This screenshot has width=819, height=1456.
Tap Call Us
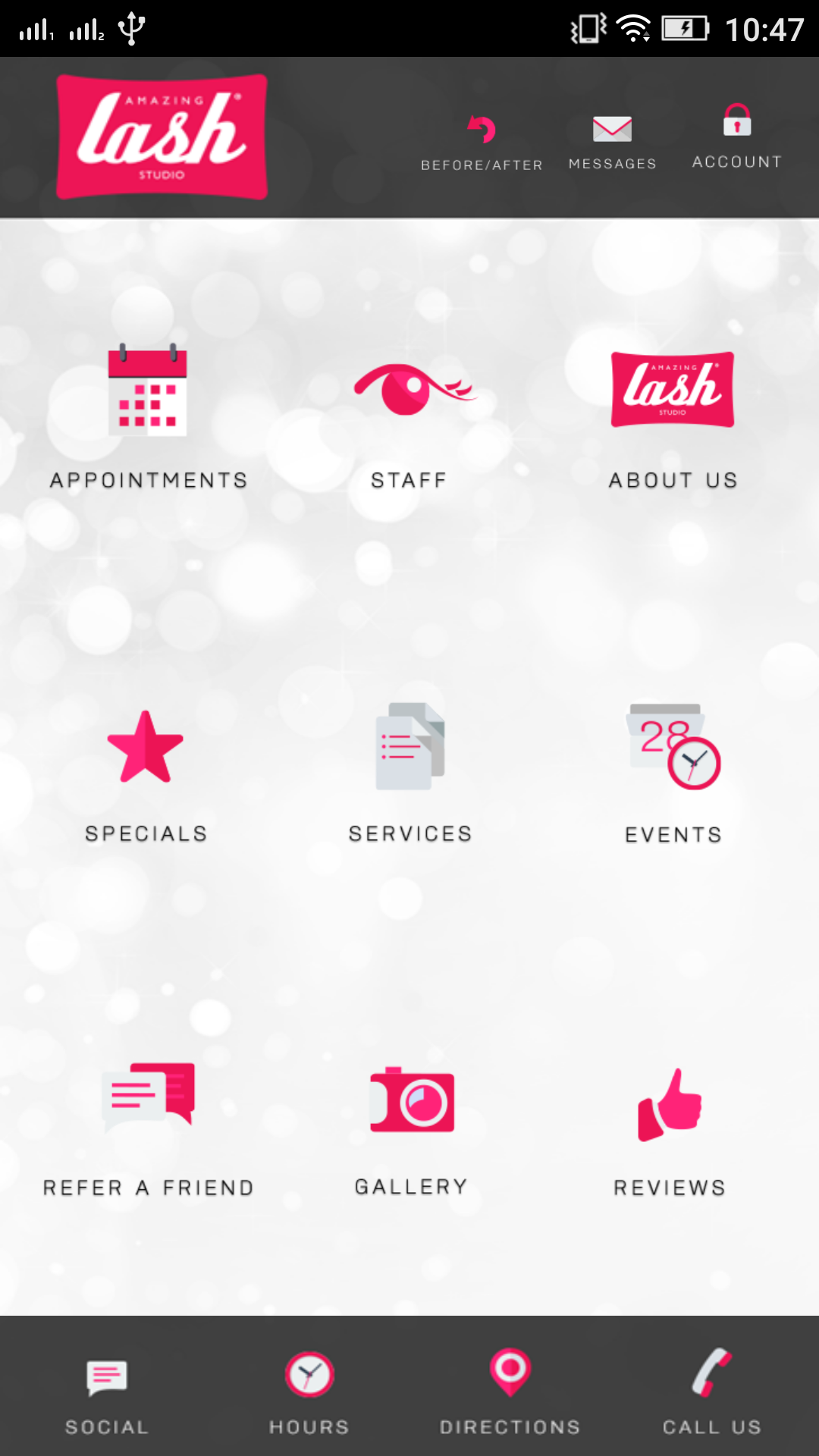click(711, 1392)
